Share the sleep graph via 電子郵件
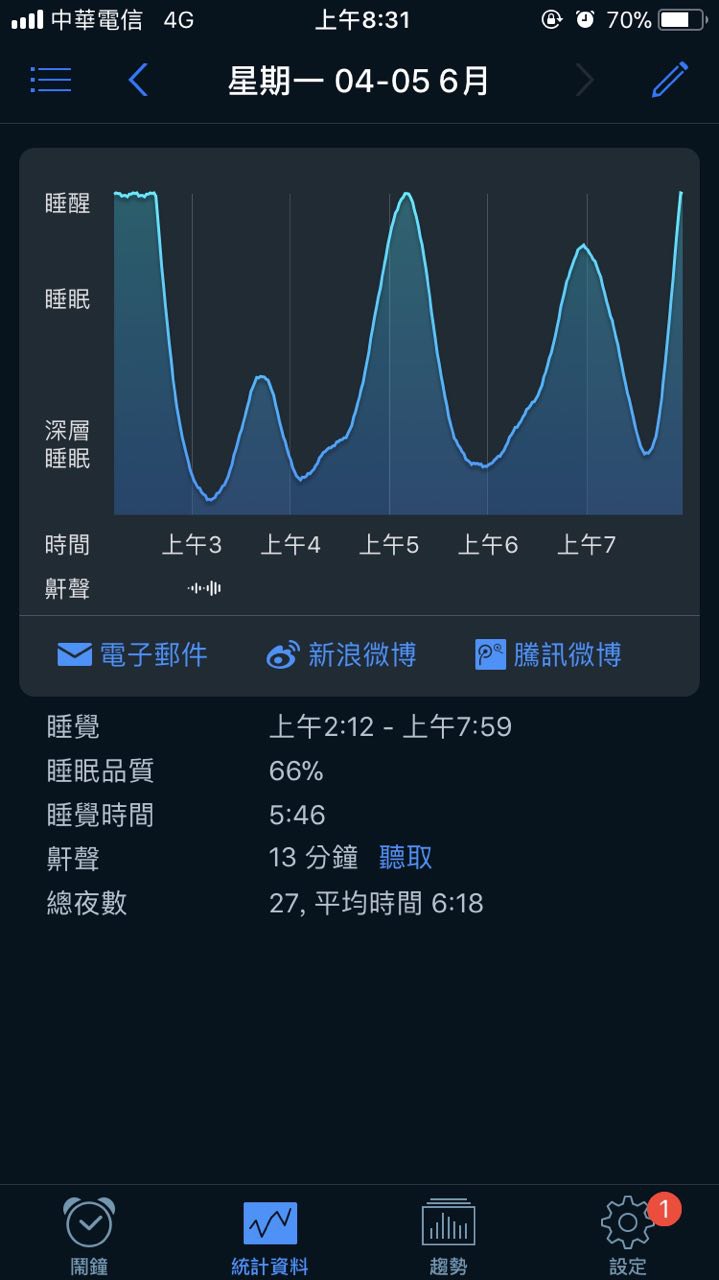The image size is (719, 1280). [x=132, y=655]
